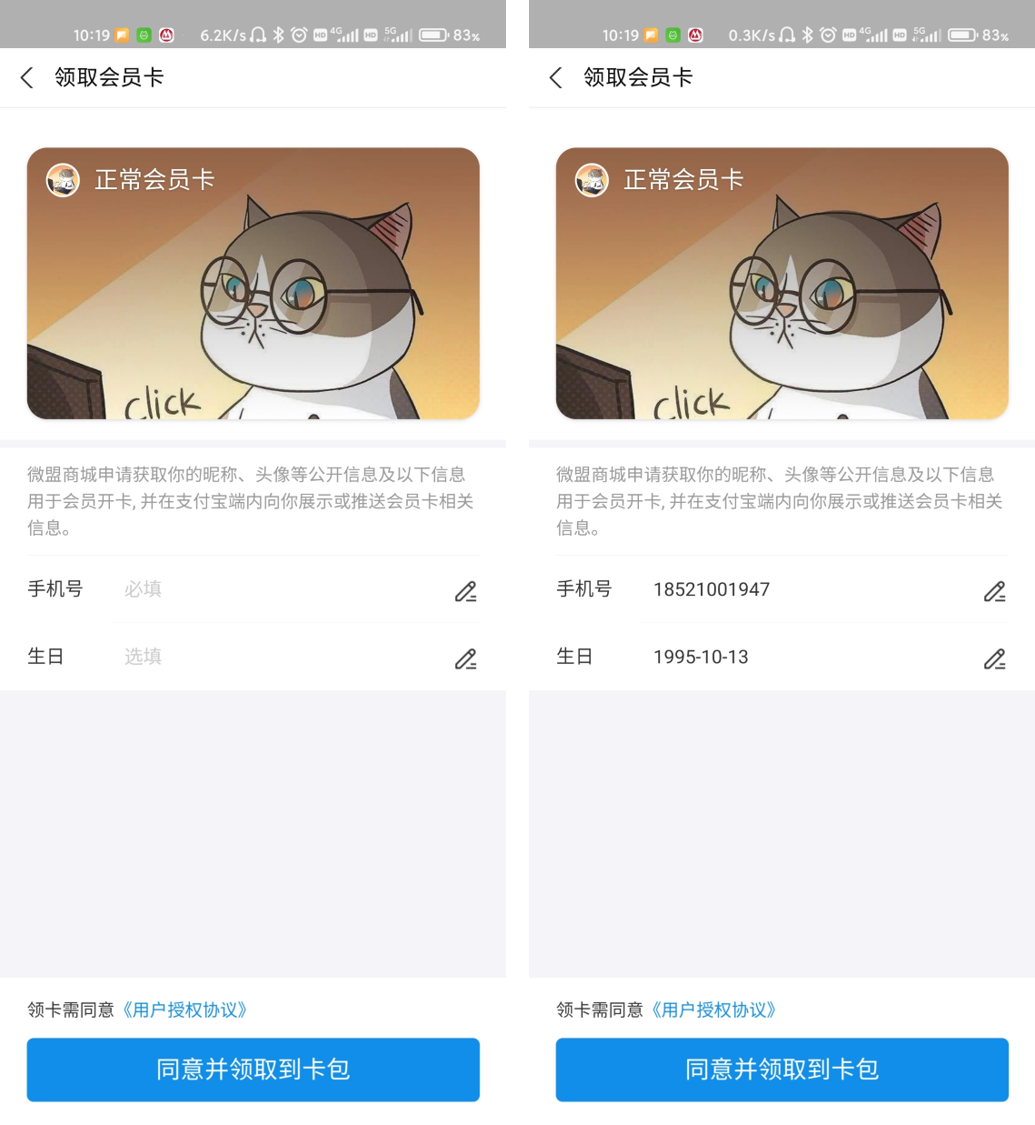Go back from the form showing 1995-10-13
This screenshot has height=1125, width=1035.
556,78
